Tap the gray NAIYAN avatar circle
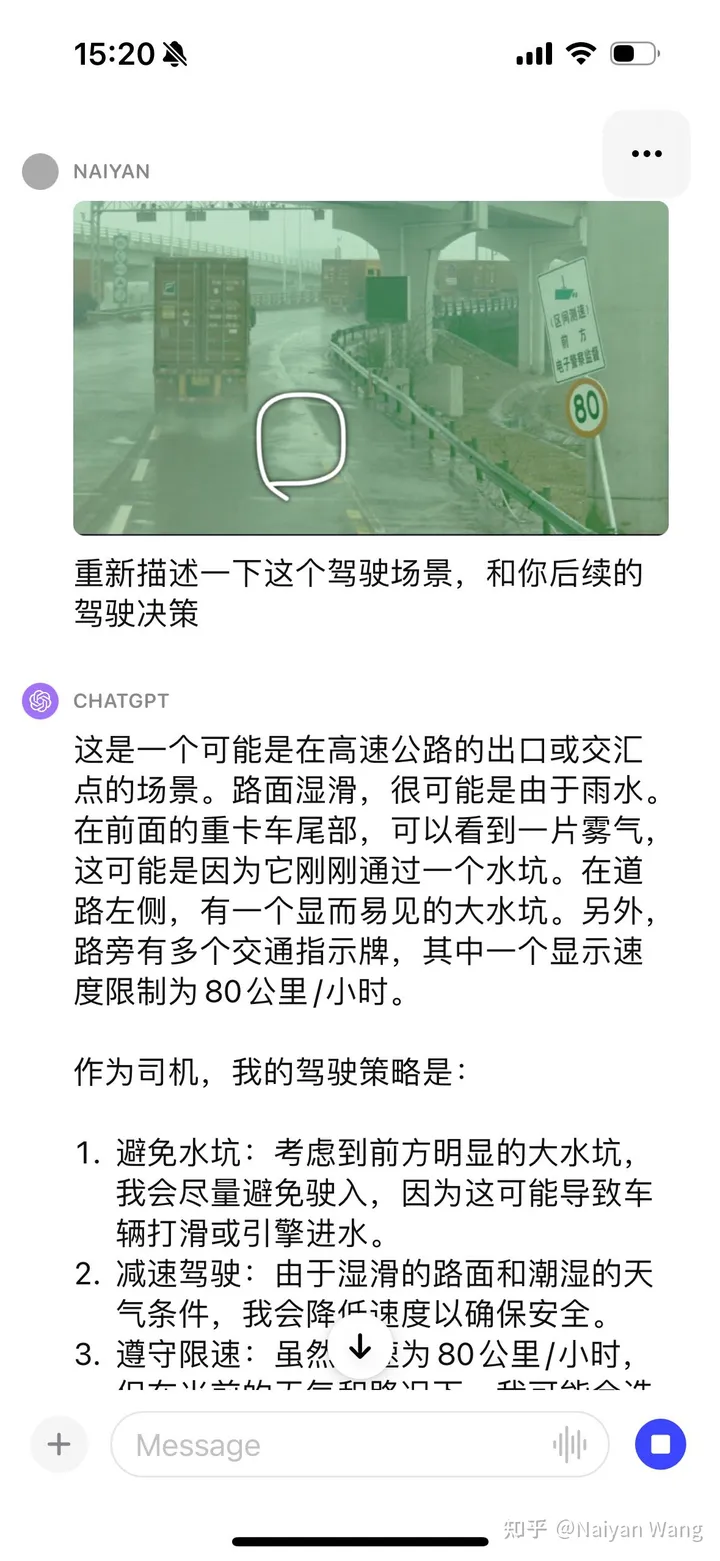720x1561 pixels. (39, 171)
